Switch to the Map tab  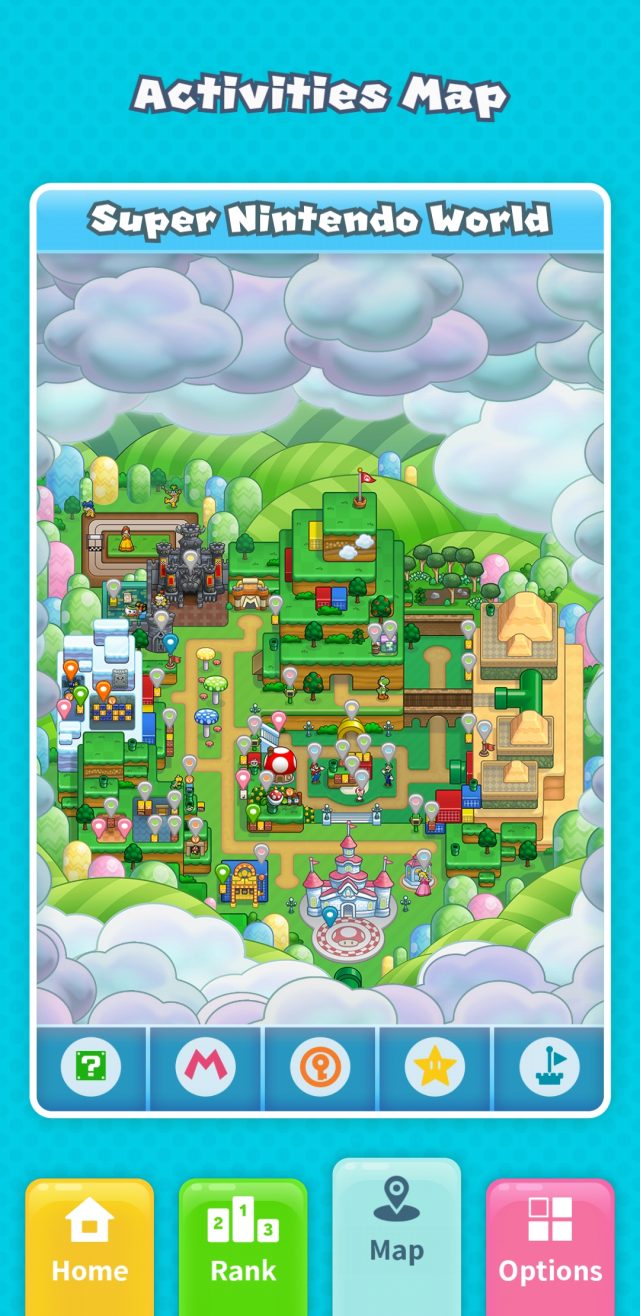click(396, 1232)
